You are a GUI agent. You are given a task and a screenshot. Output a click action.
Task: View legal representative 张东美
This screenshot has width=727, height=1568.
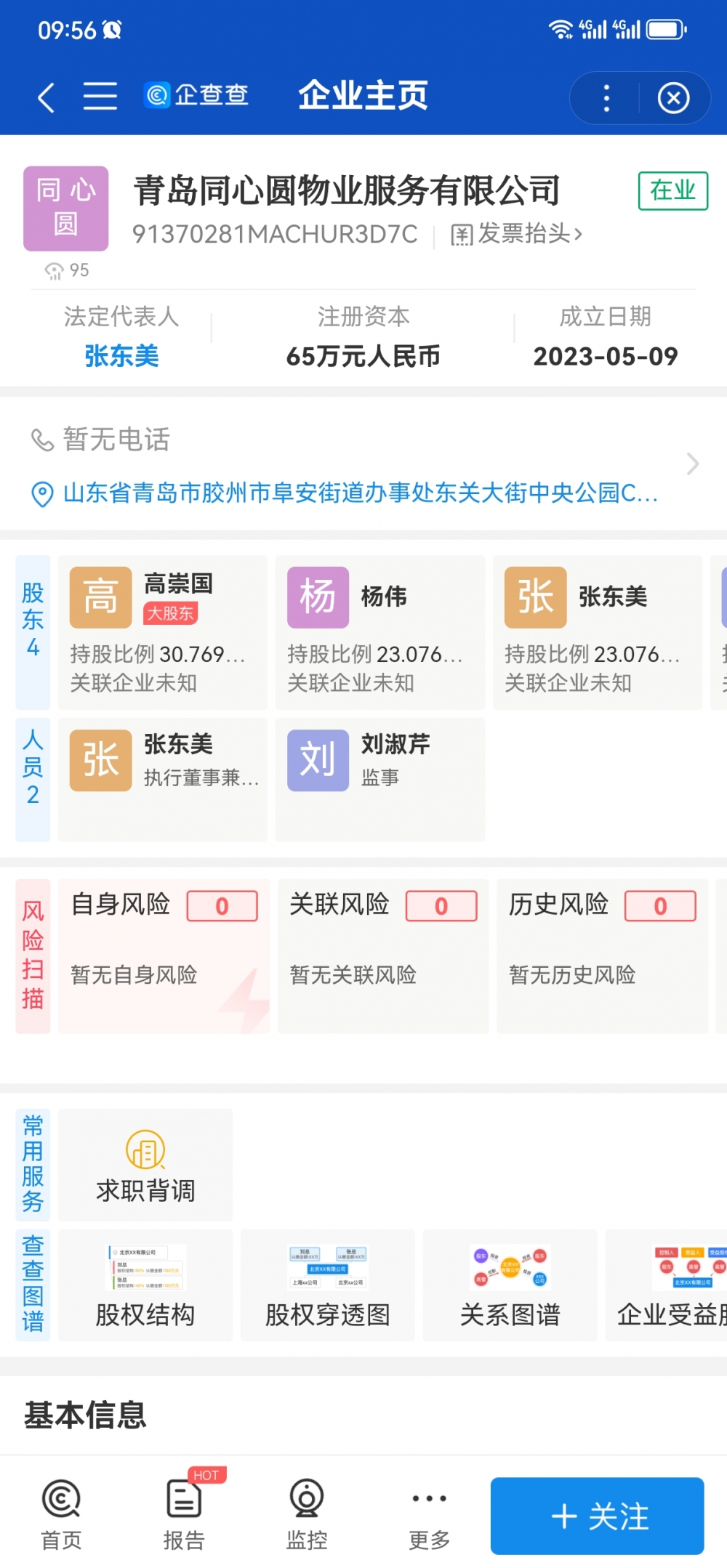[x=121, y=356]
